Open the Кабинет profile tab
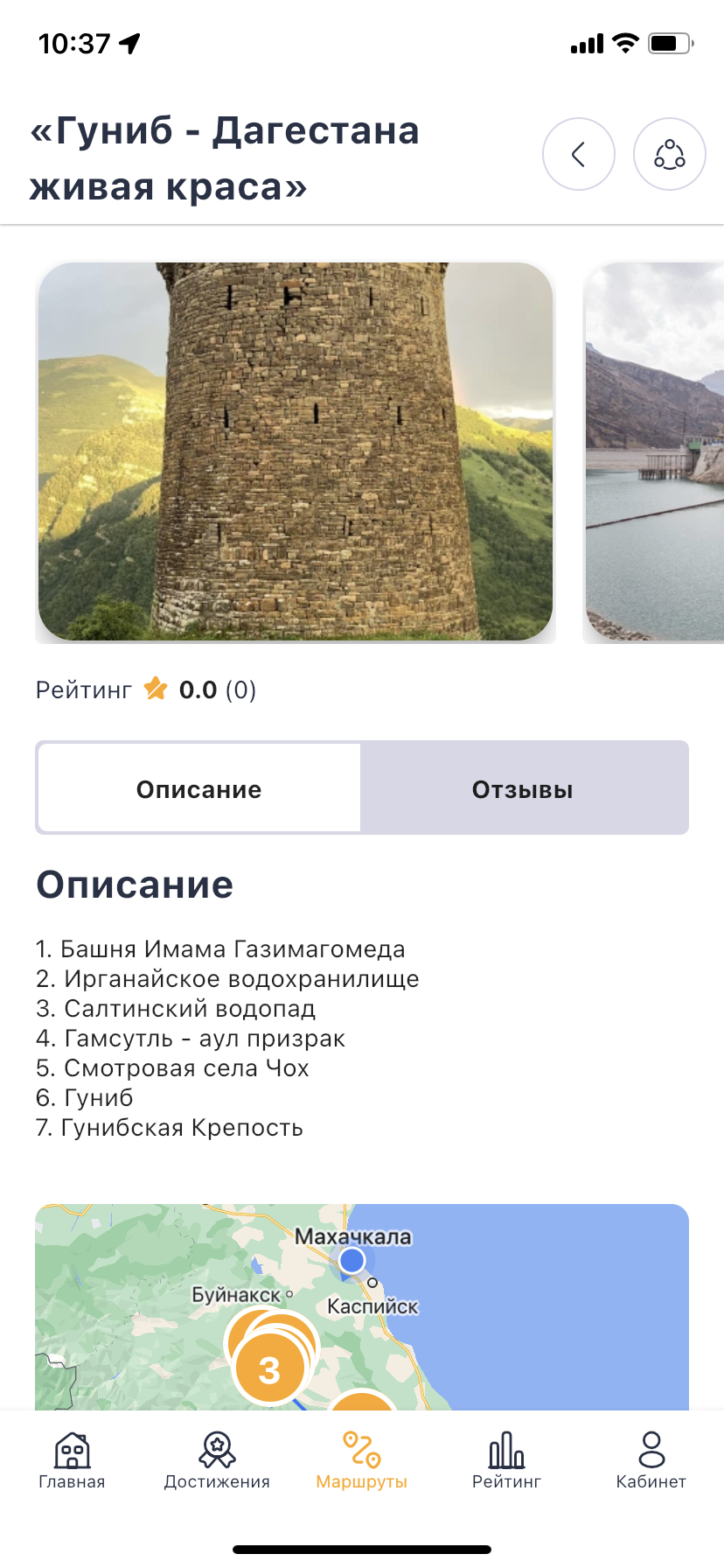Image resolution: width=724 pixels, height=1568 pixels. coord(651,1460)
